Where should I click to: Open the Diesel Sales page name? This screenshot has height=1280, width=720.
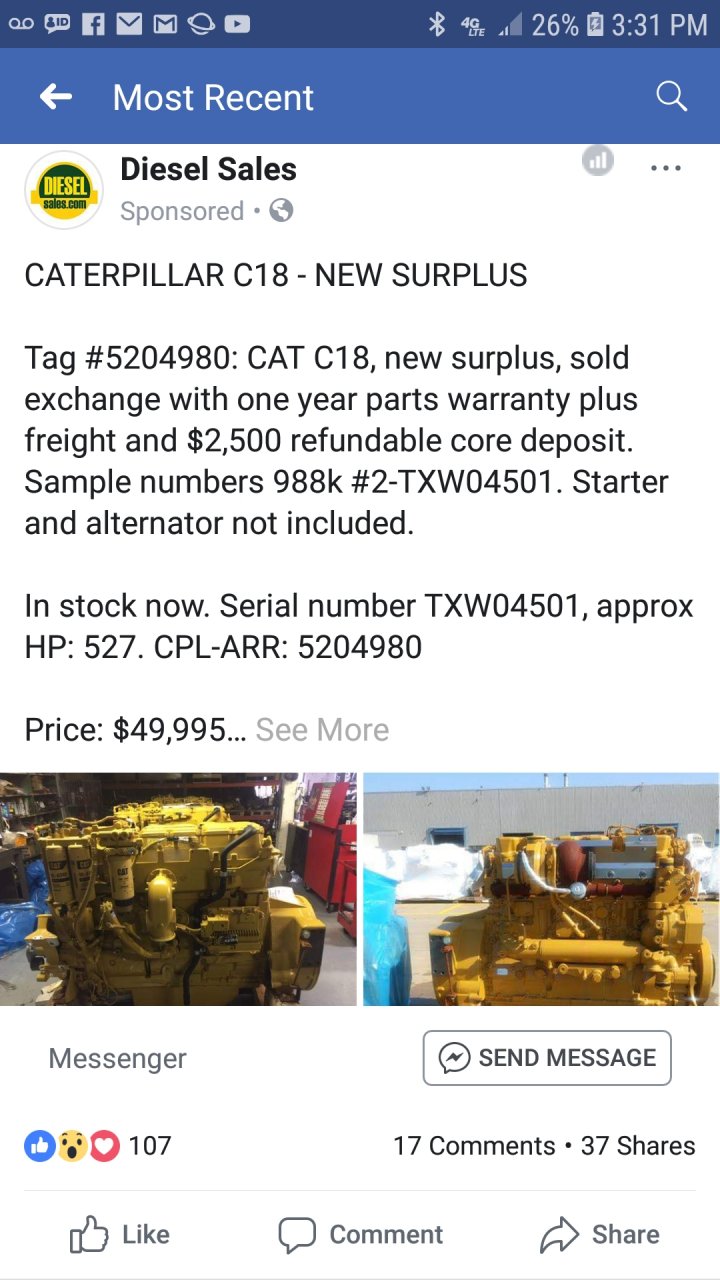pos(208,169)
